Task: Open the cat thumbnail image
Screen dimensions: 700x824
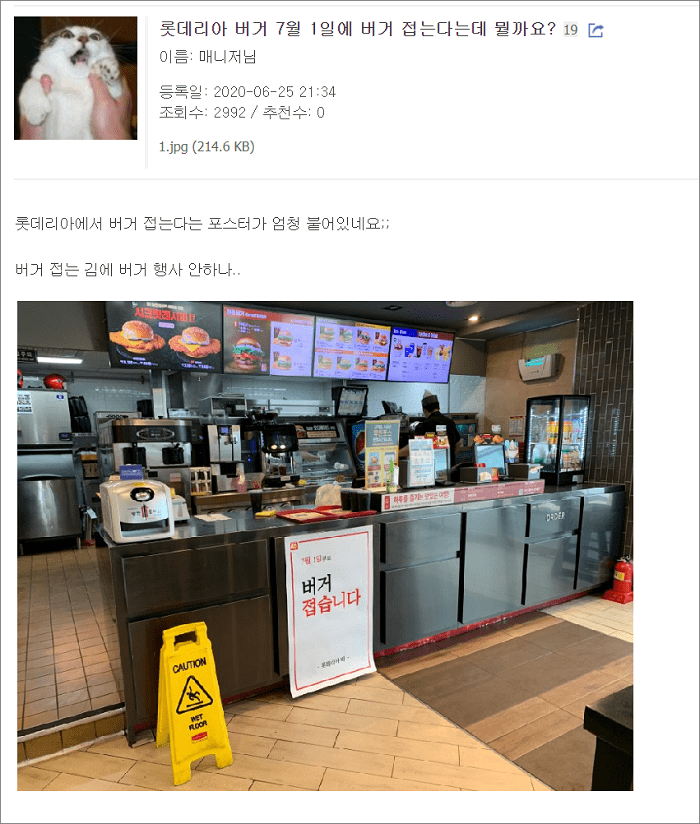Action: point(76,78)
